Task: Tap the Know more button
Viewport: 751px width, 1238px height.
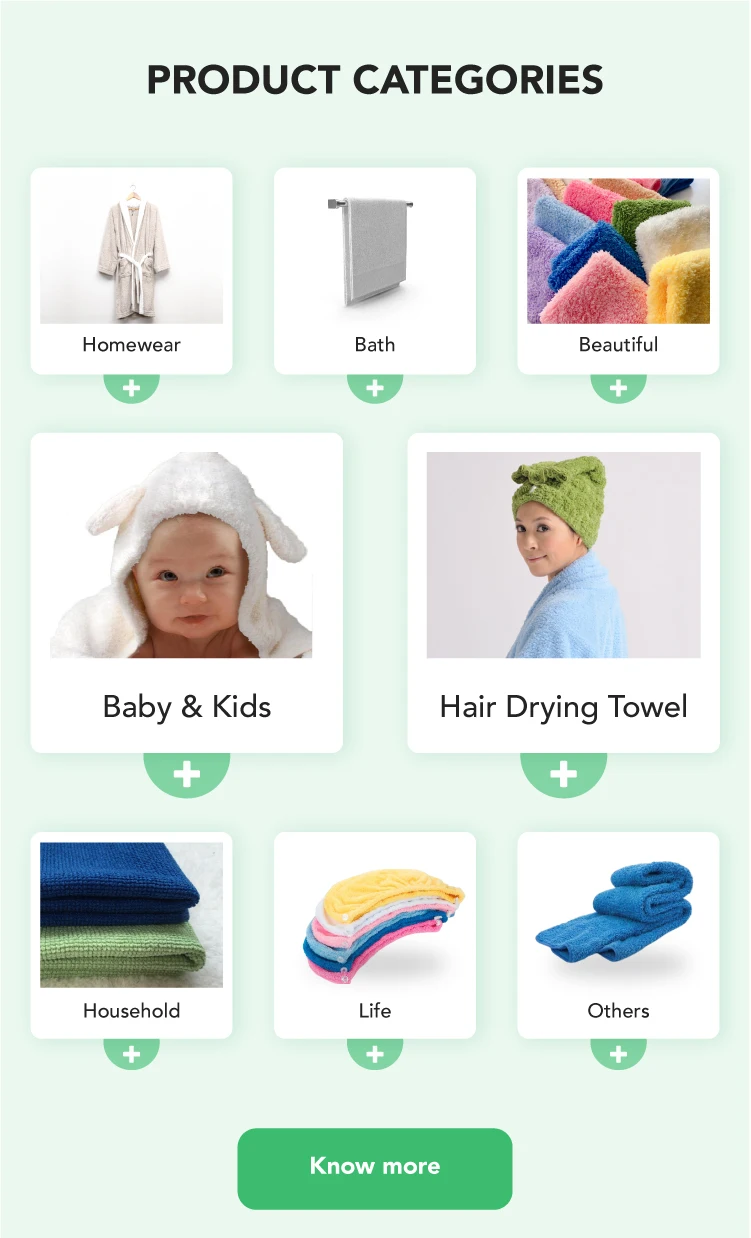Action: coord(375,1168)
